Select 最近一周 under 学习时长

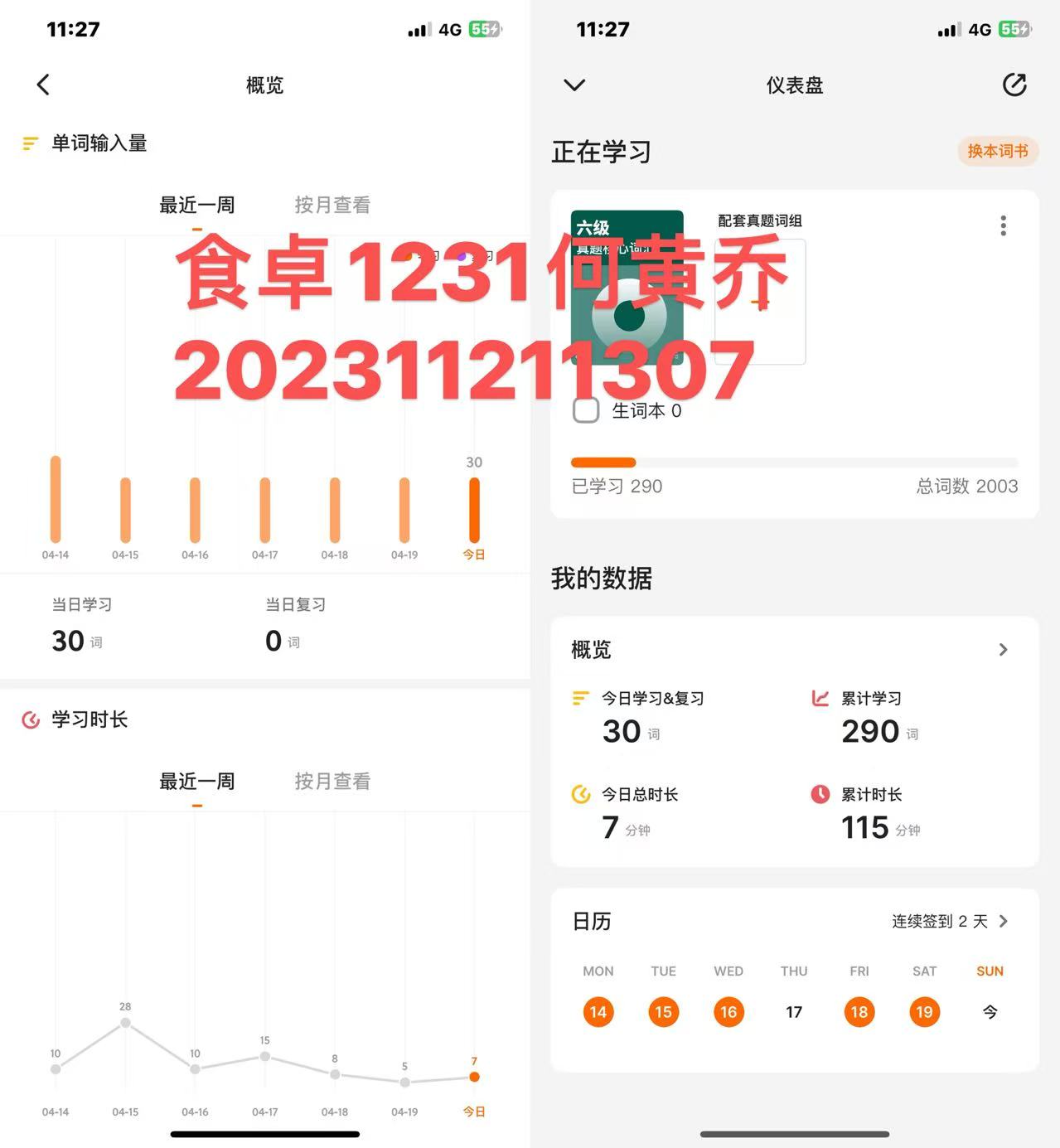(197, 781)
